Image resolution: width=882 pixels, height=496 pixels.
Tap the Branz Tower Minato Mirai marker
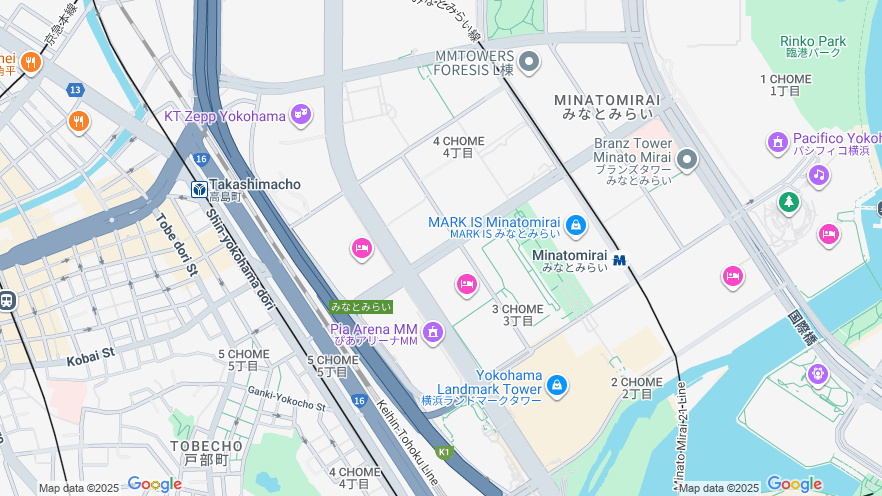coord(686,159)
